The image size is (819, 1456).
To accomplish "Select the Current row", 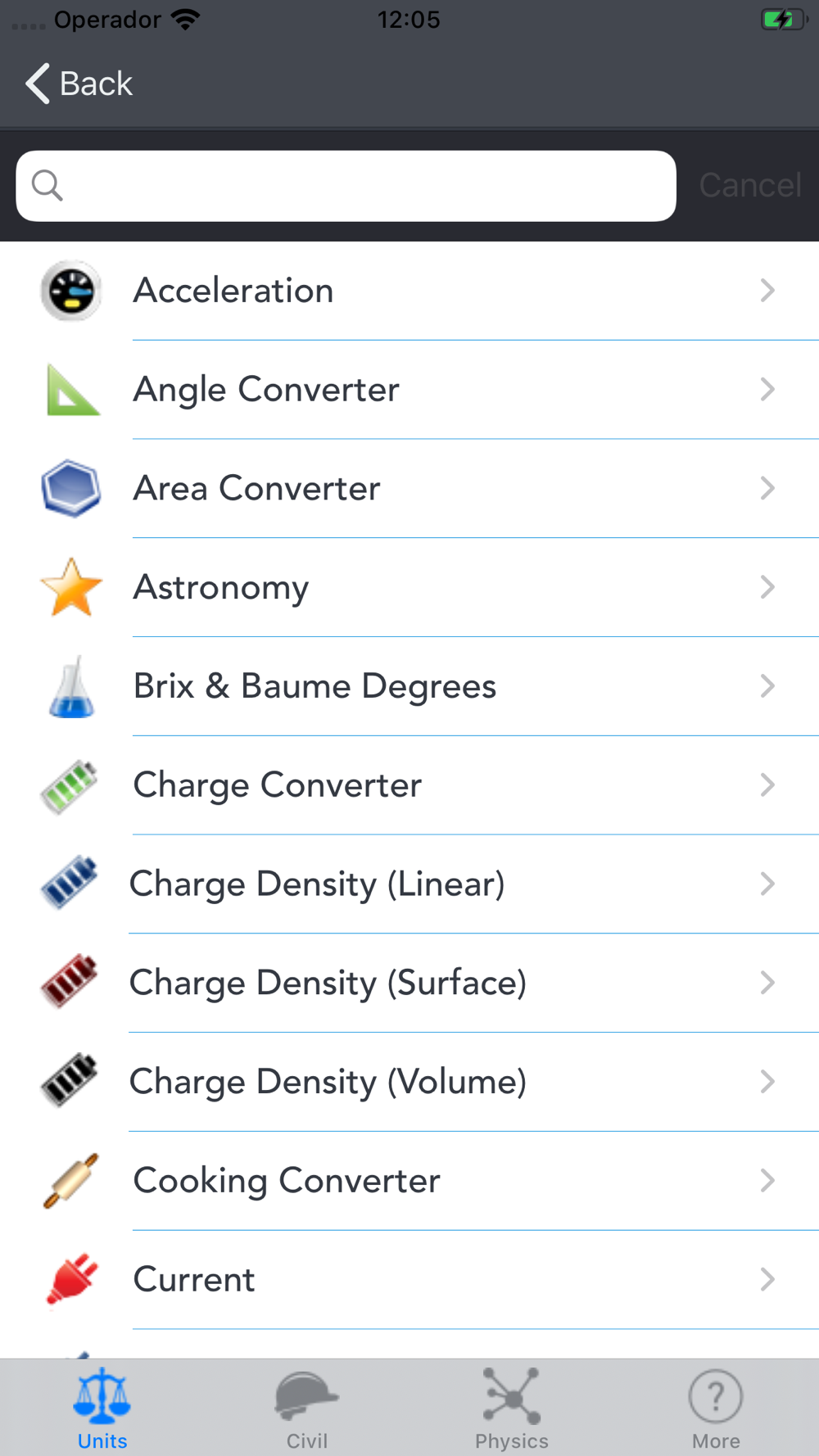I will click(x=409, y=1280).
